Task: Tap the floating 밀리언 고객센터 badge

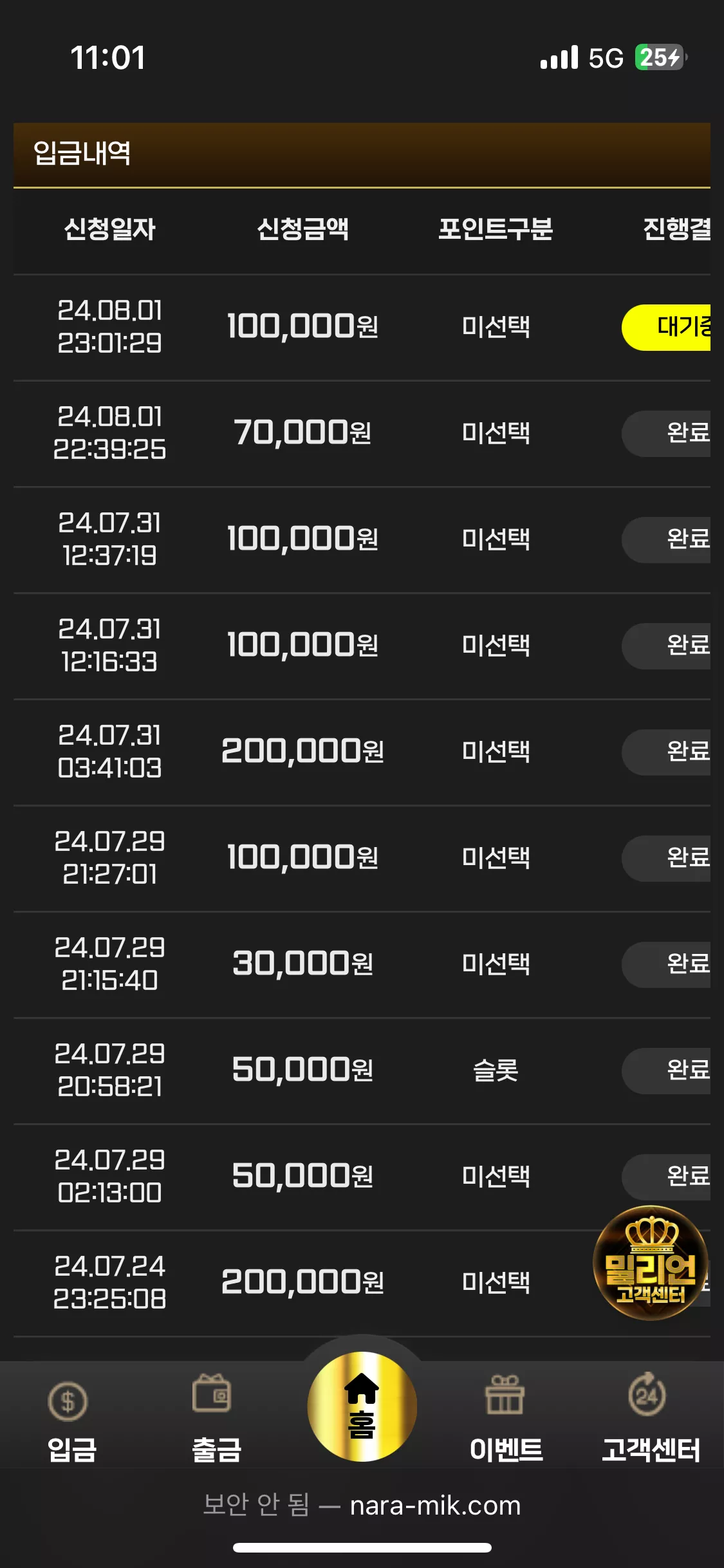Action: tap(651, 1263)
